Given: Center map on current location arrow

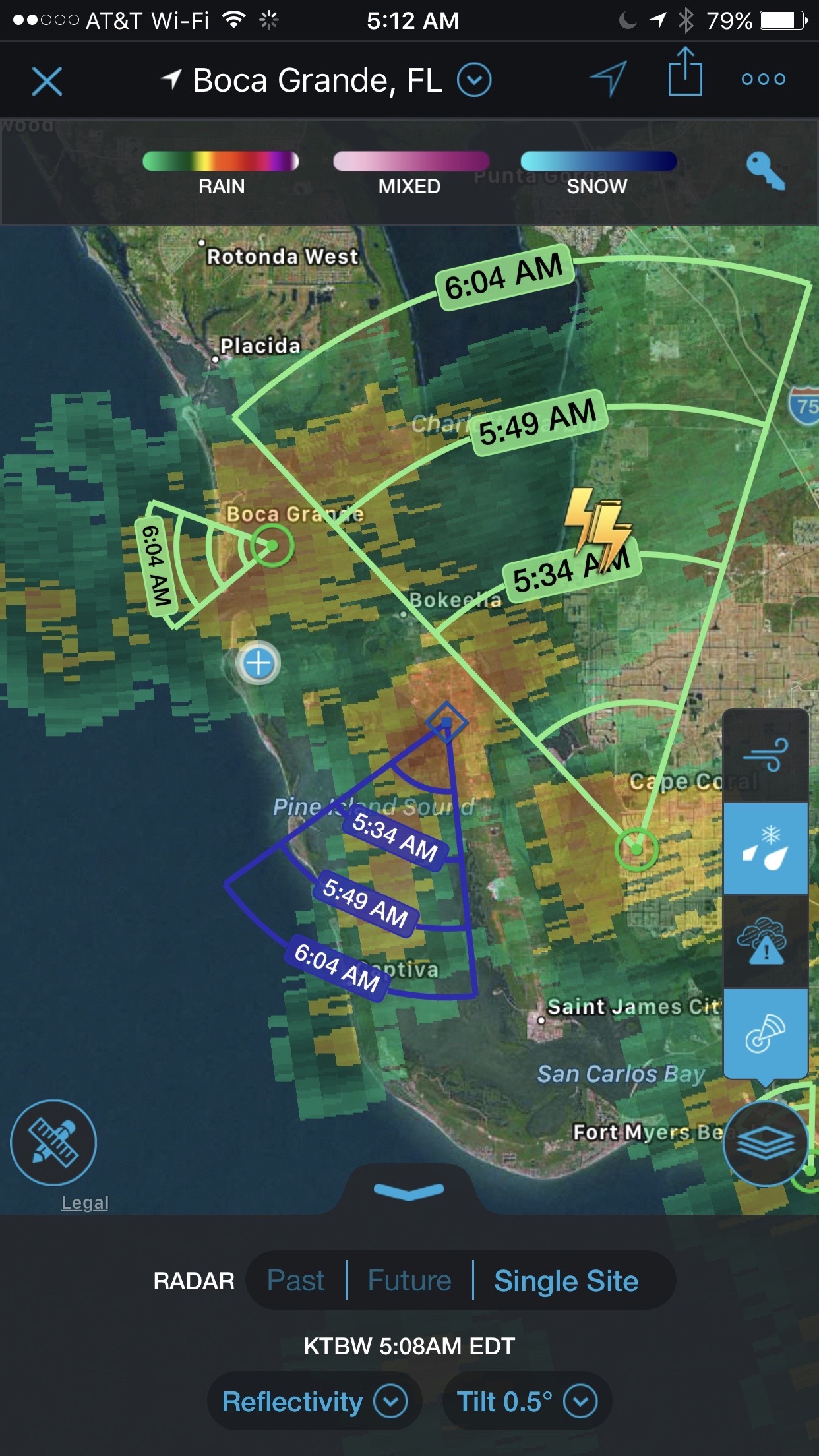Looking at the screenshot, I should (x=608, y=79).
